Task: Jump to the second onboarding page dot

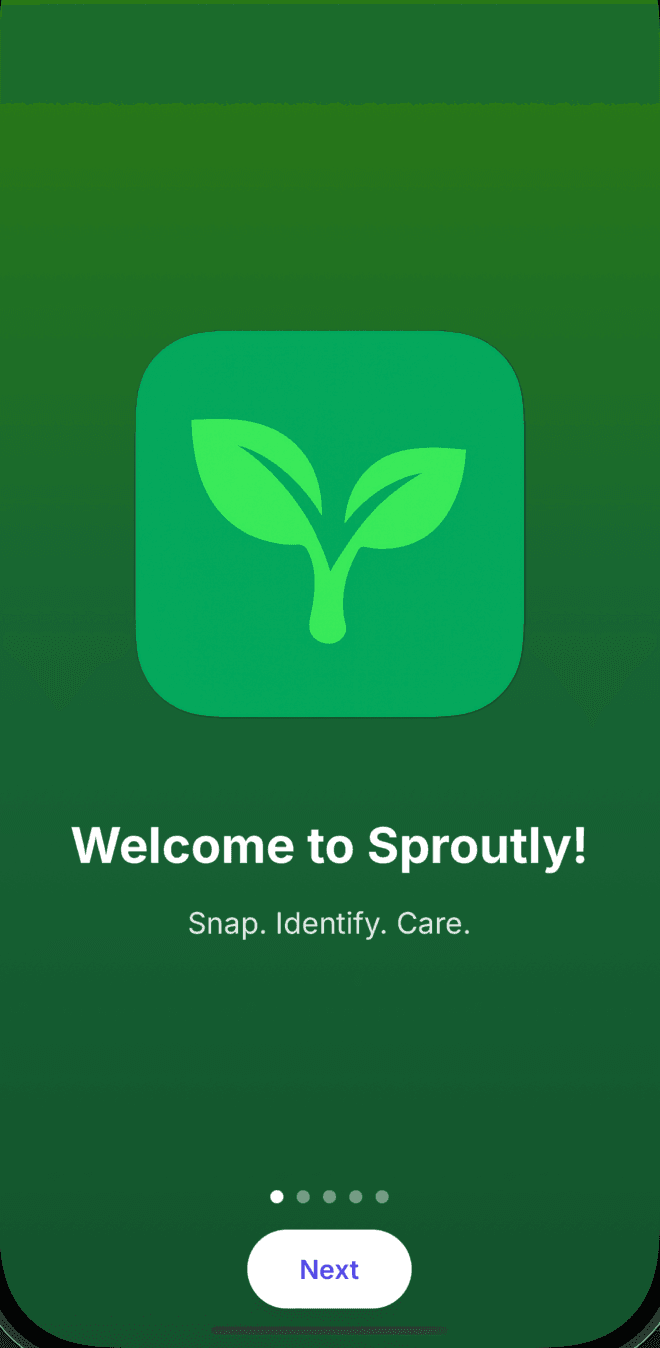Action: (x=303, y=1196)
